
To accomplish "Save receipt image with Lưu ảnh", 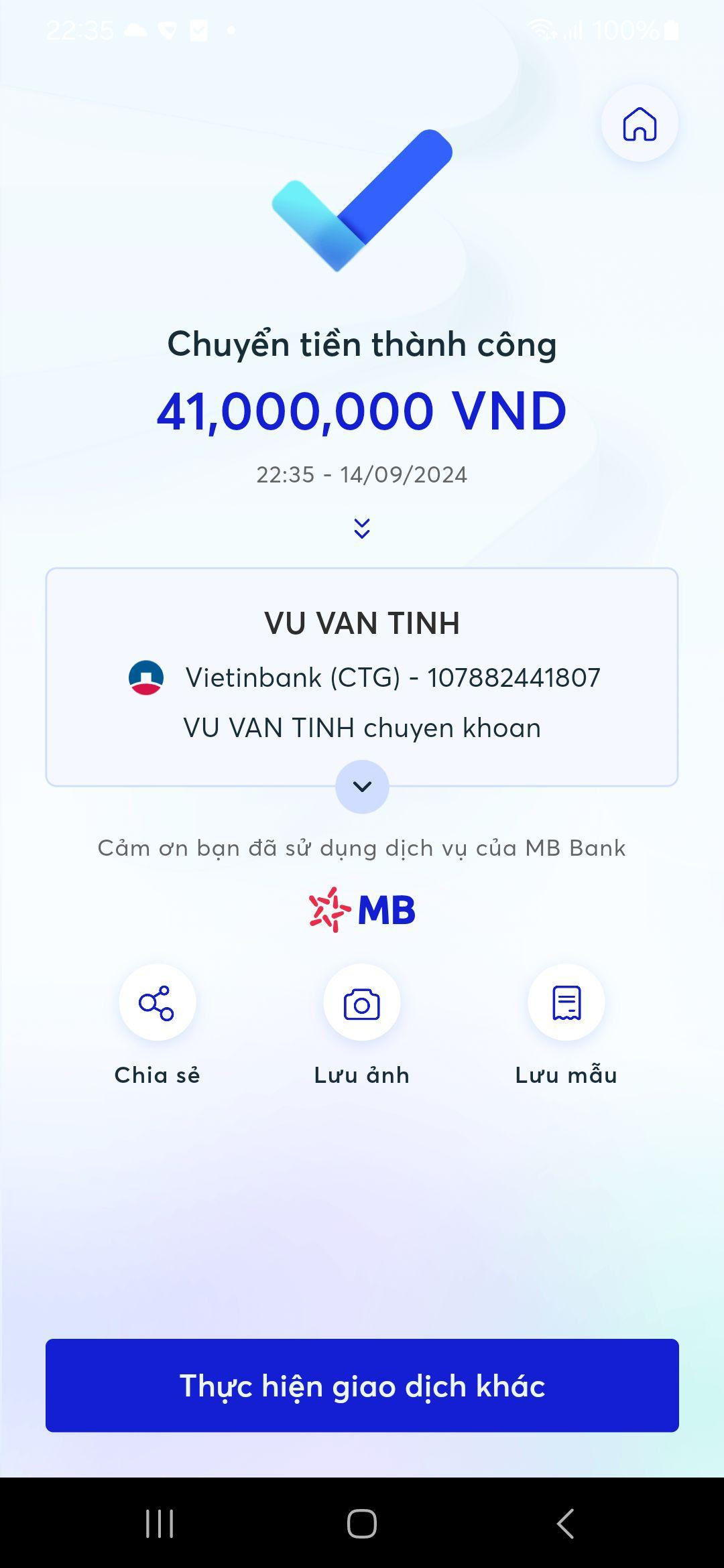I will 362,1002.
